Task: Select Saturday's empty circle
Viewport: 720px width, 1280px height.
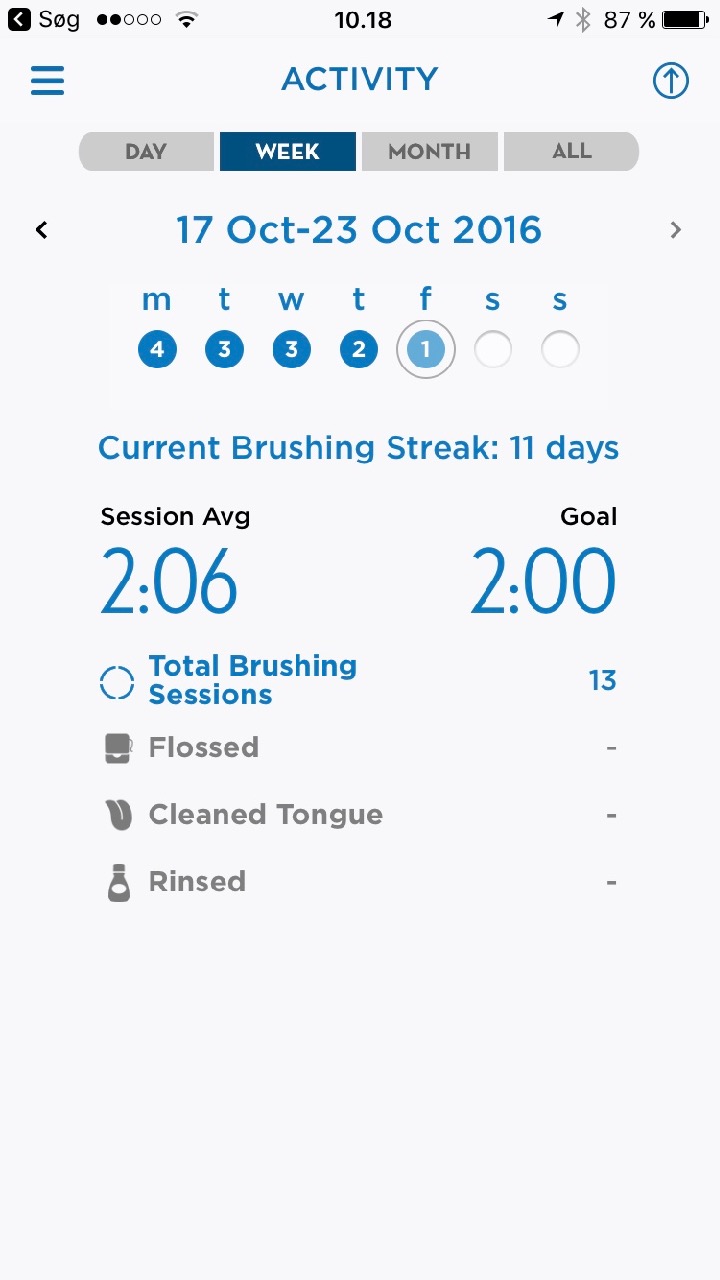Action: click(493, 350)
